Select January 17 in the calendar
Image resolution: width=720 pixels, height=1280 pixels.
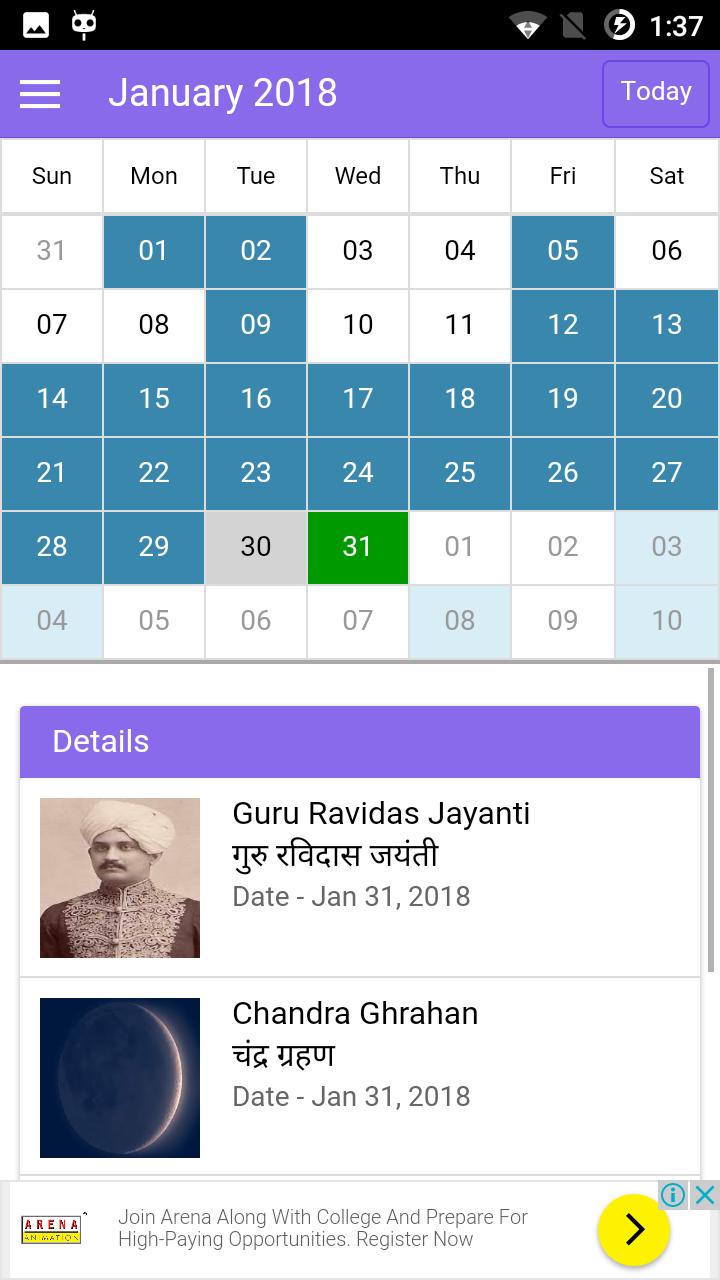358,399
